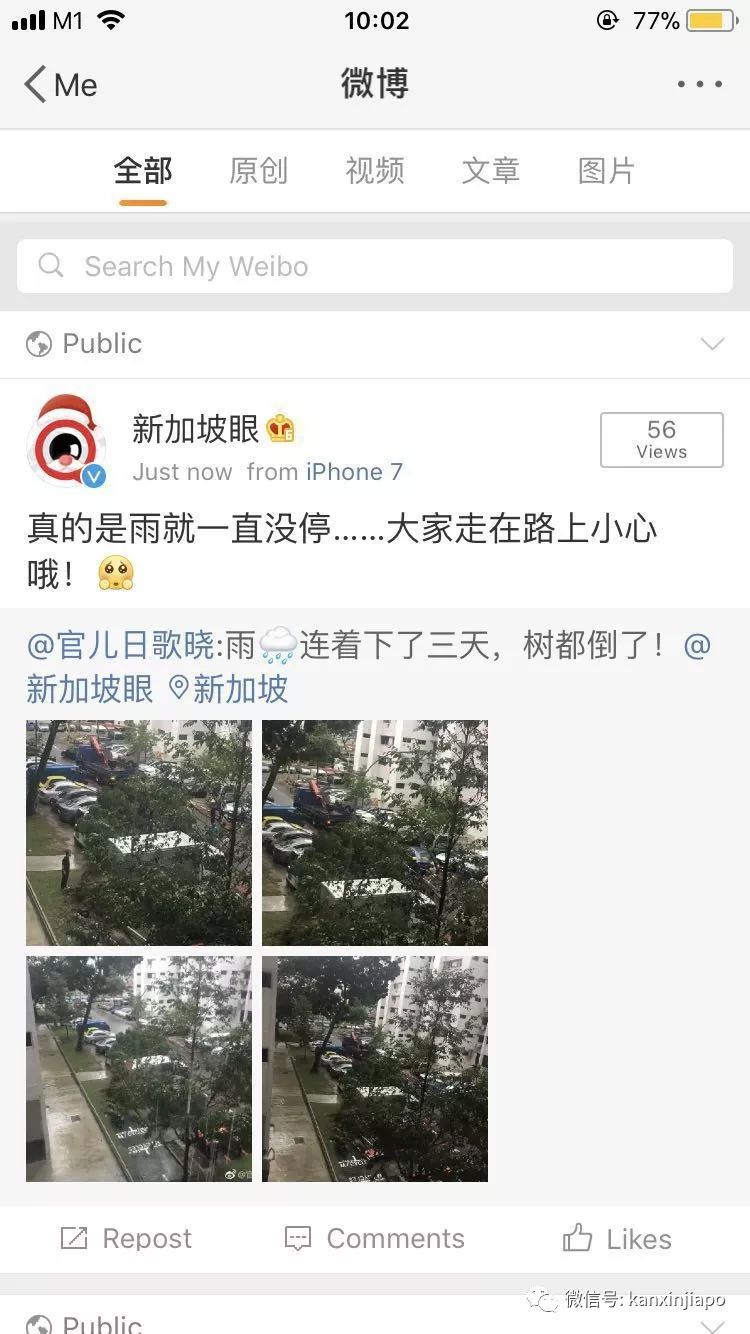This screenshot has height=1334, width=750.
Task: View the 56 Views stats button
Action: [661, 440]
